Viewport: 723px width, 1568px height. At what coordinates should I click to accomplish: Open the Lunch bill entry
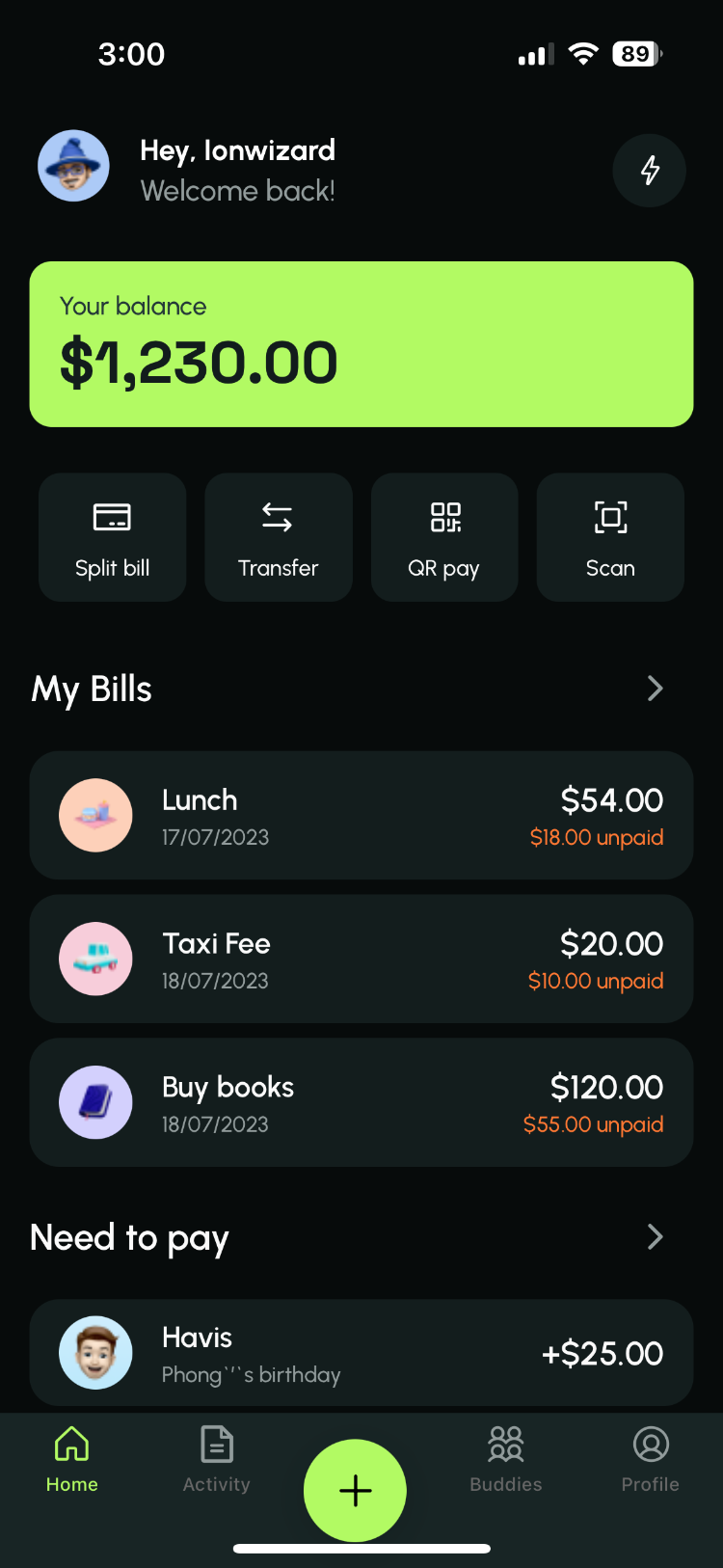point(361,815)
